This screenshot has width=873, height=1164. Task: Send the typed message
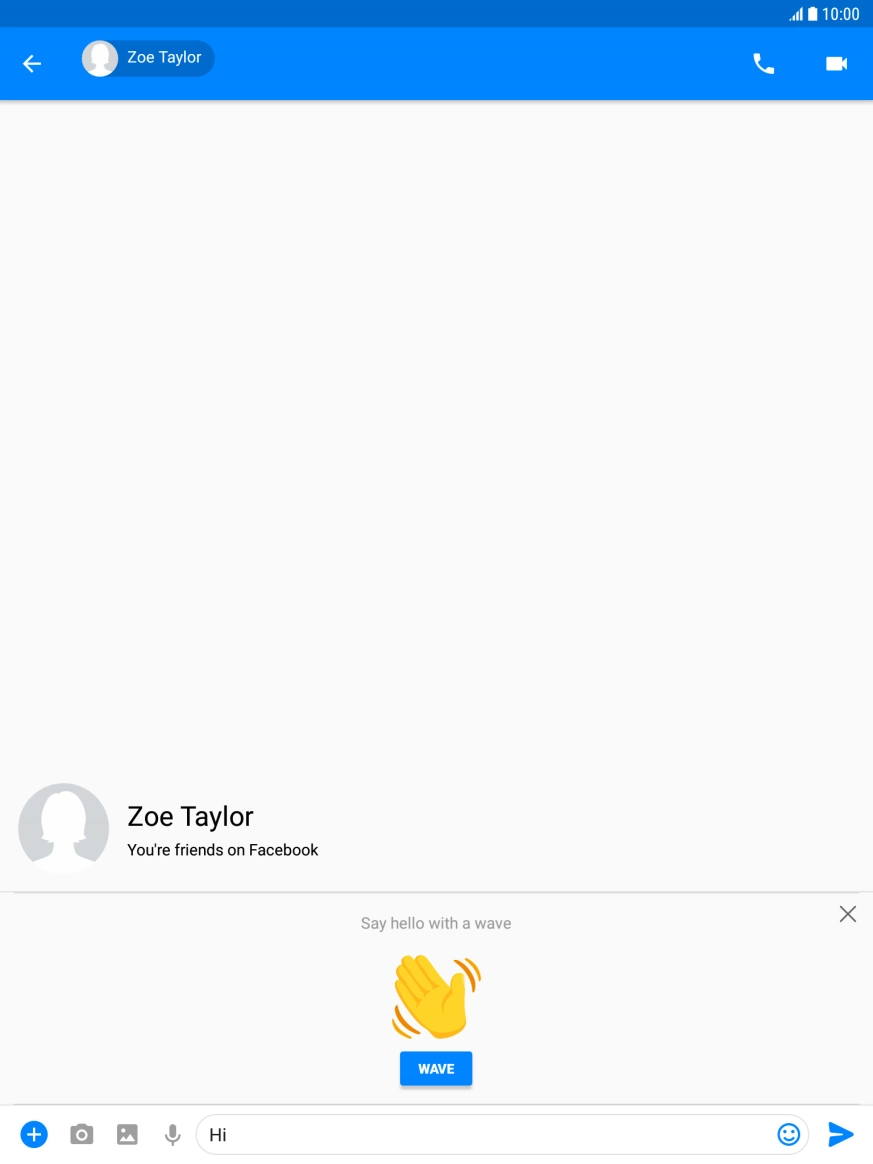click(841, 1134)
